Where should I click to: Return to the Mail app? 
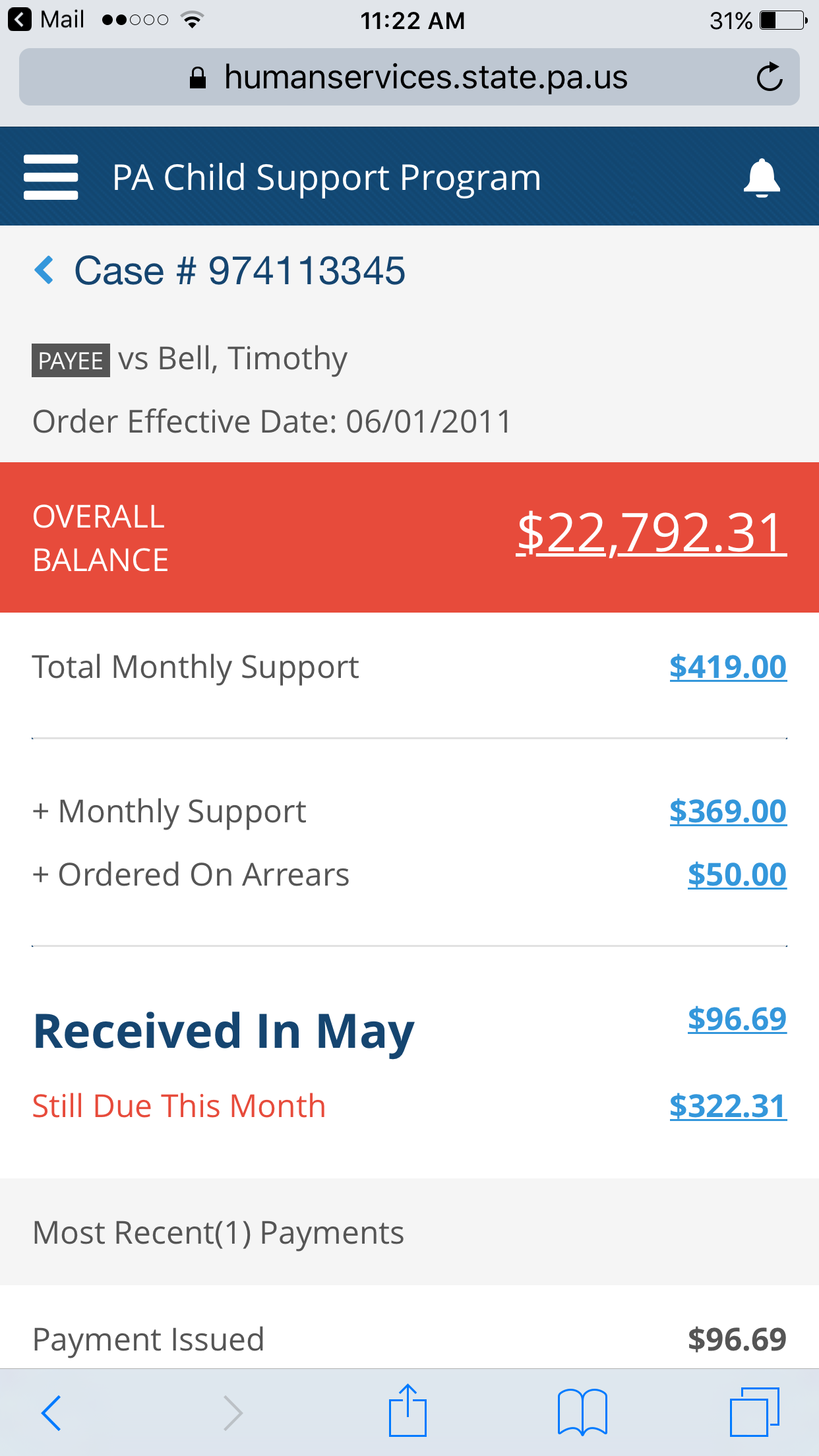46,20
